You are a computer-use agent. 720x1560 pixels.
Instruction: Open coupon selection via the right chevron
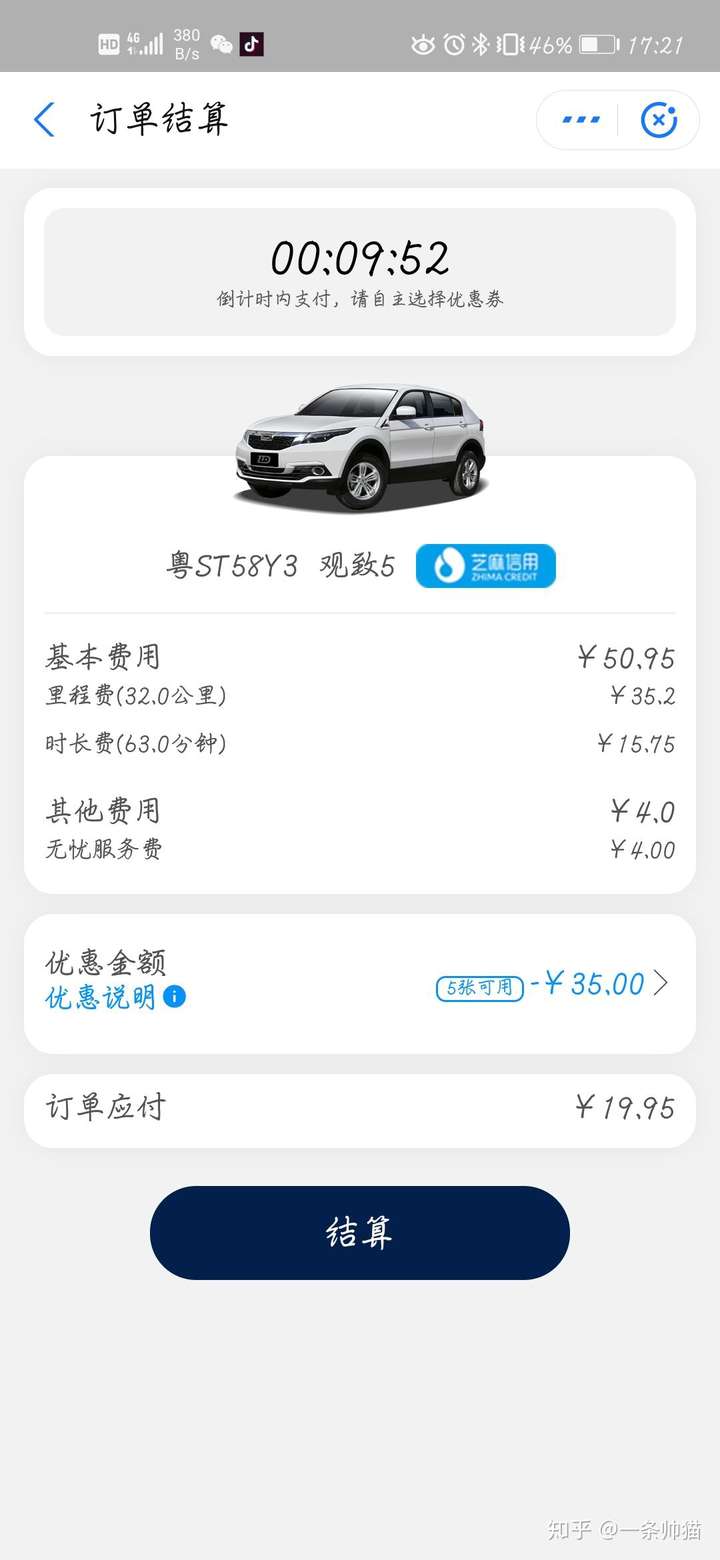click(661, 984)
